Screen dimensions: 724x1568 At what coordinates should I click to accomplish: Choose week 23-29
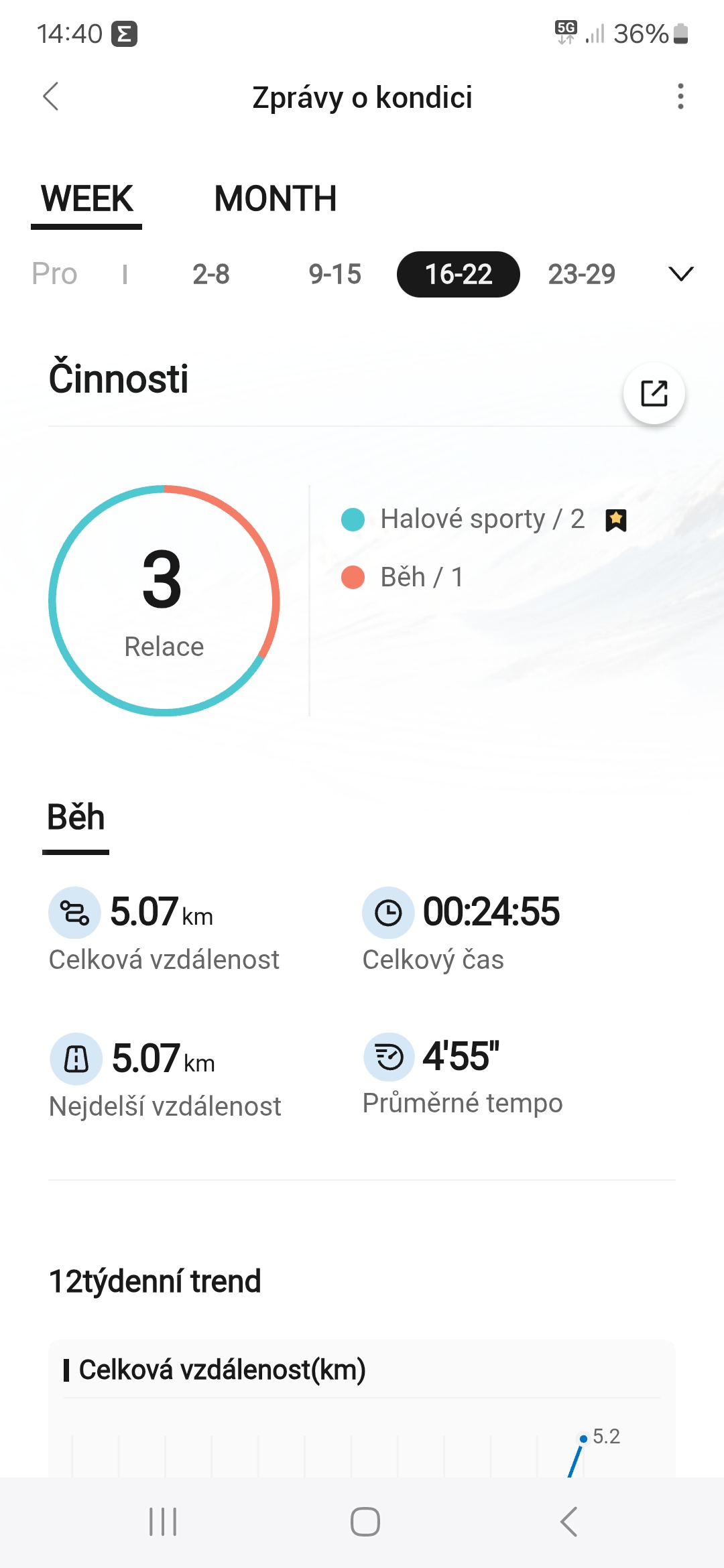(x=581, y=274)
